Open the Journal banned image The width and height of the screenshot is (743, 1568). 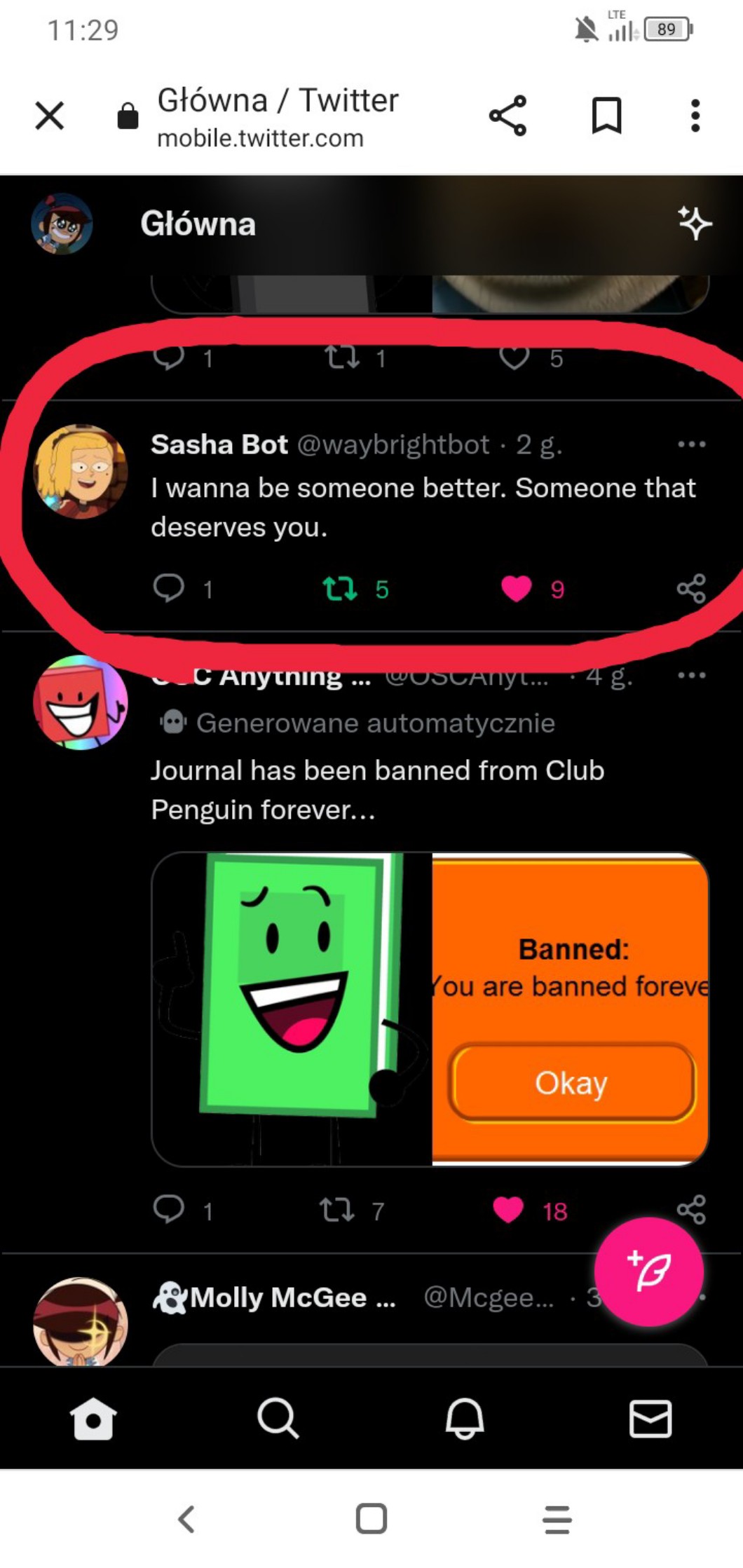point(430,1009)
